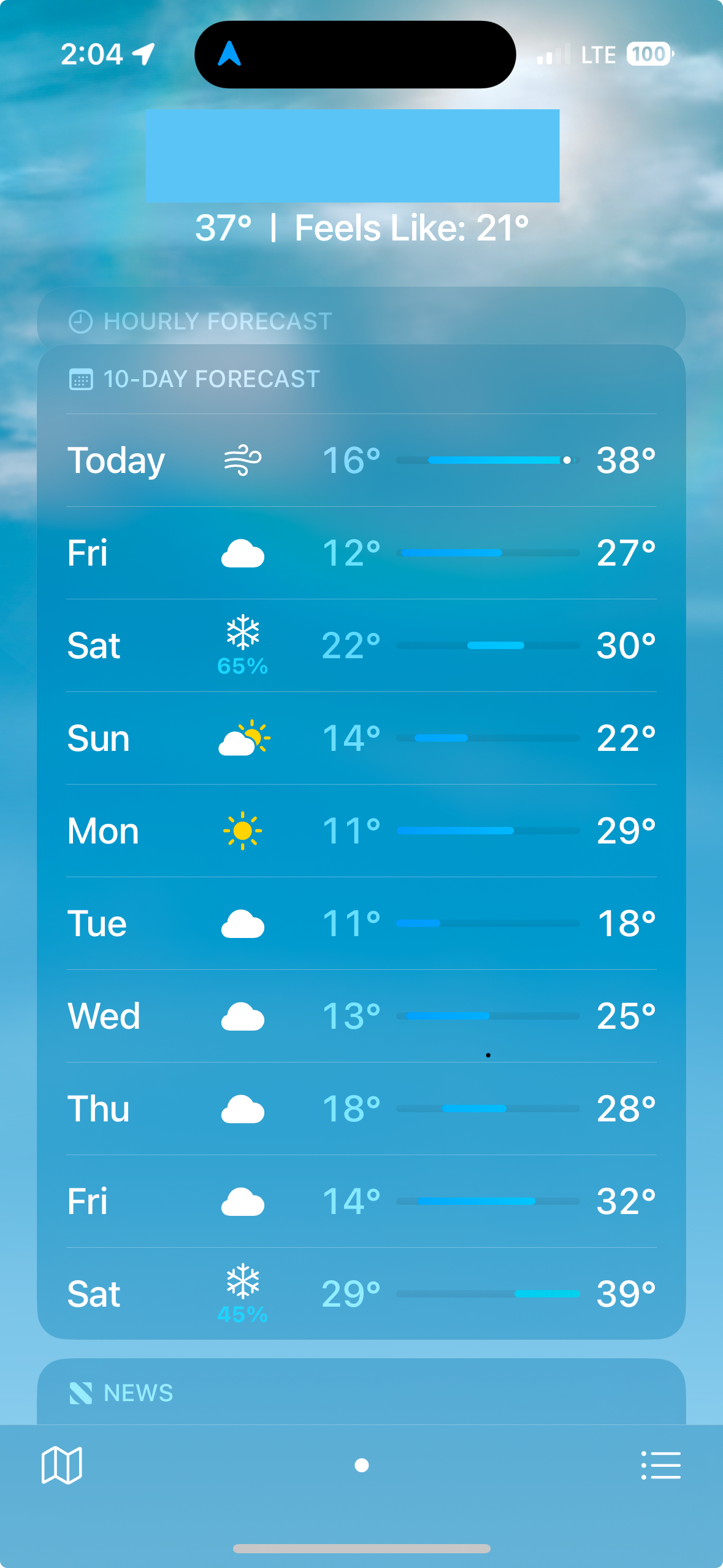This screenshot has width=723, height=1568.
Task: Open Today's forecast details
Action: point(361,460)
